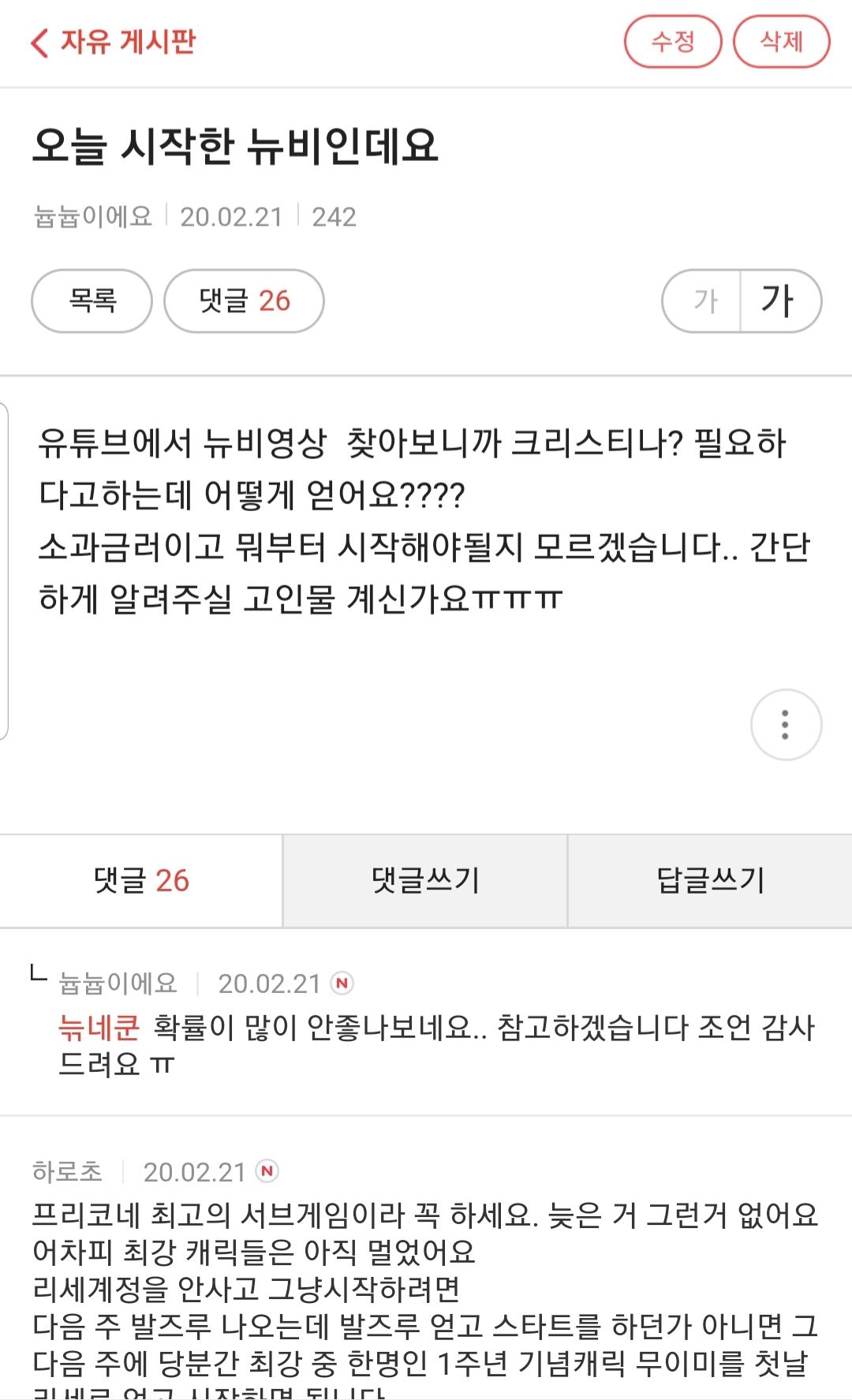This screenshot has height=1400, width=852.
Task: Click the 수정 button to edit post
Action: pos(673,43)
